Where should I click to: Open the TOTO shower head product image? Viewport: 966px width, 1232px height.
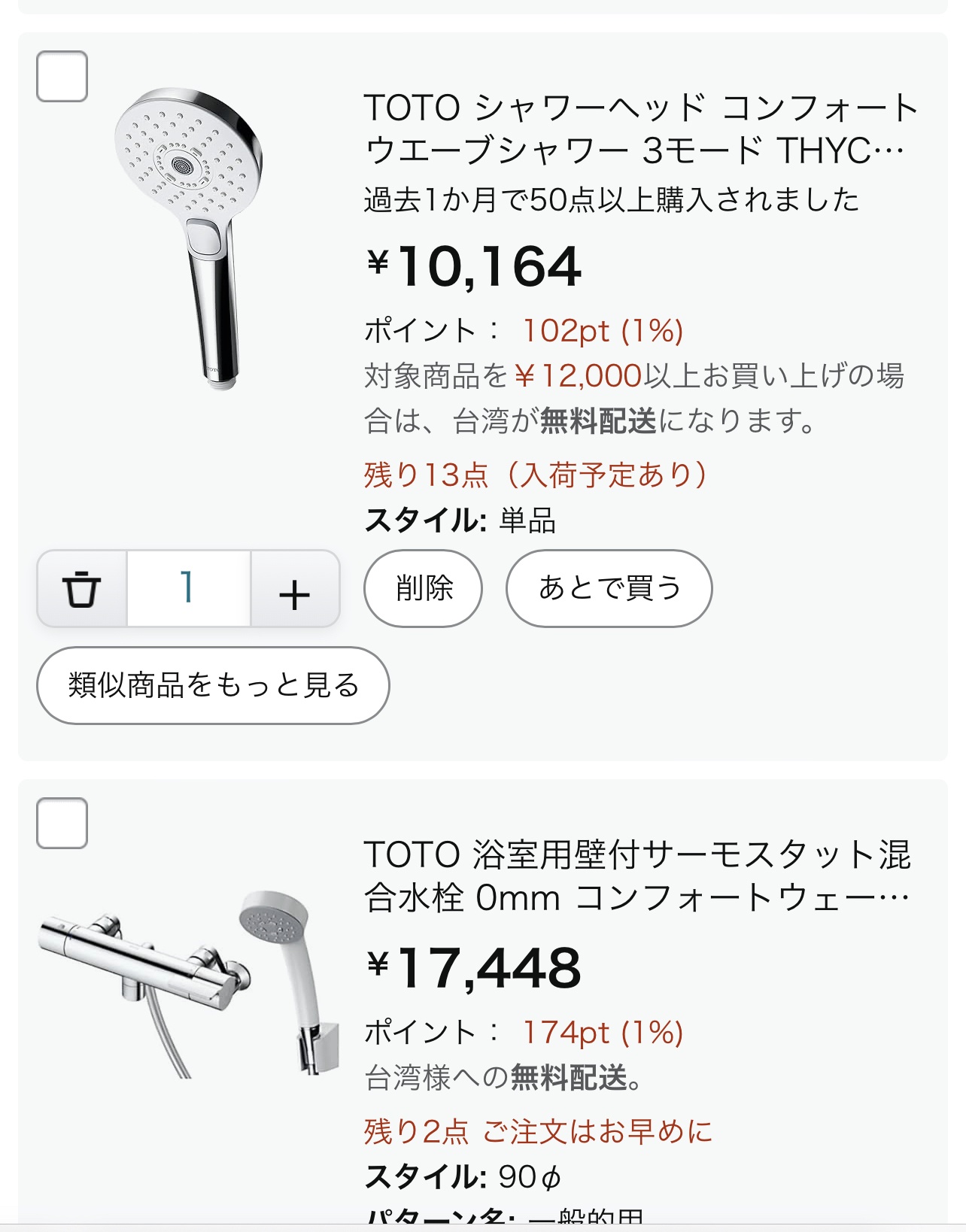[188, 238]
